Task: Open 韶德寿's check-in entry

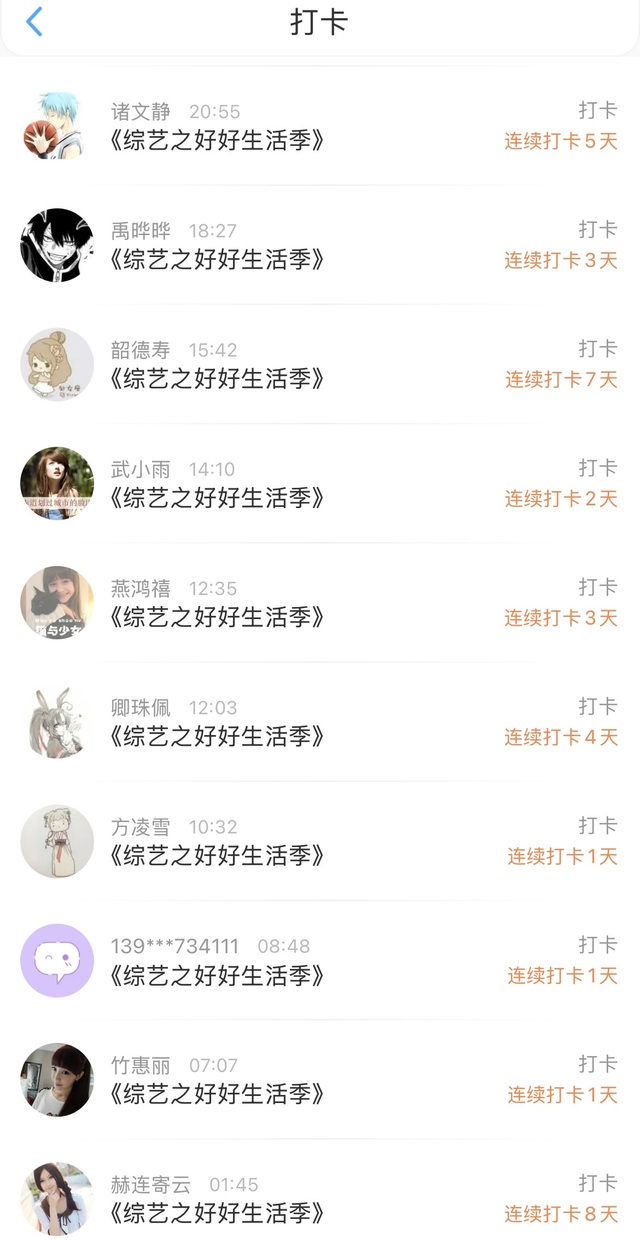Action: pyautogui.click(x=318, y=364)
